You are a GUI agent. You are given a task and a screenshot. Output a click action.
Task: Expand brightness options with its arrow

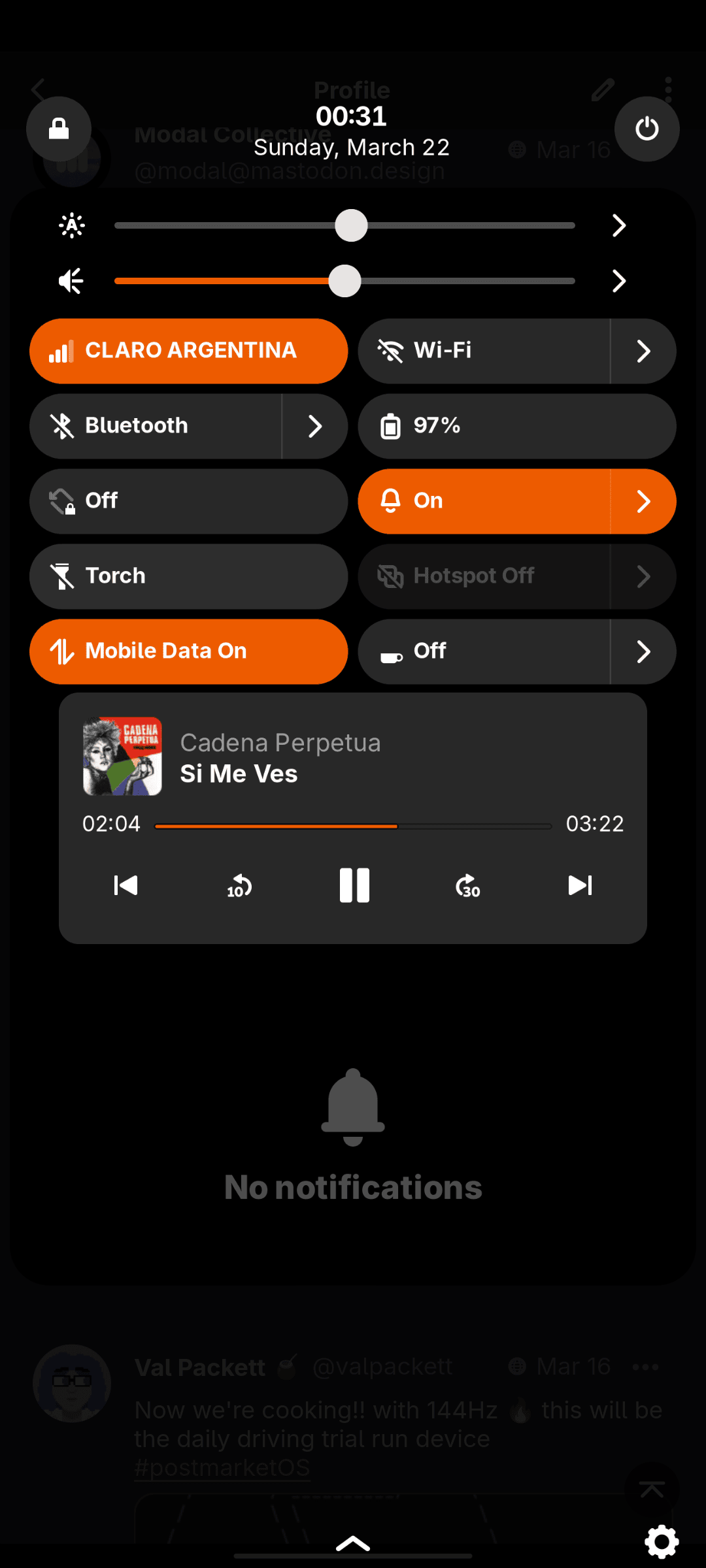pos(618,225)
